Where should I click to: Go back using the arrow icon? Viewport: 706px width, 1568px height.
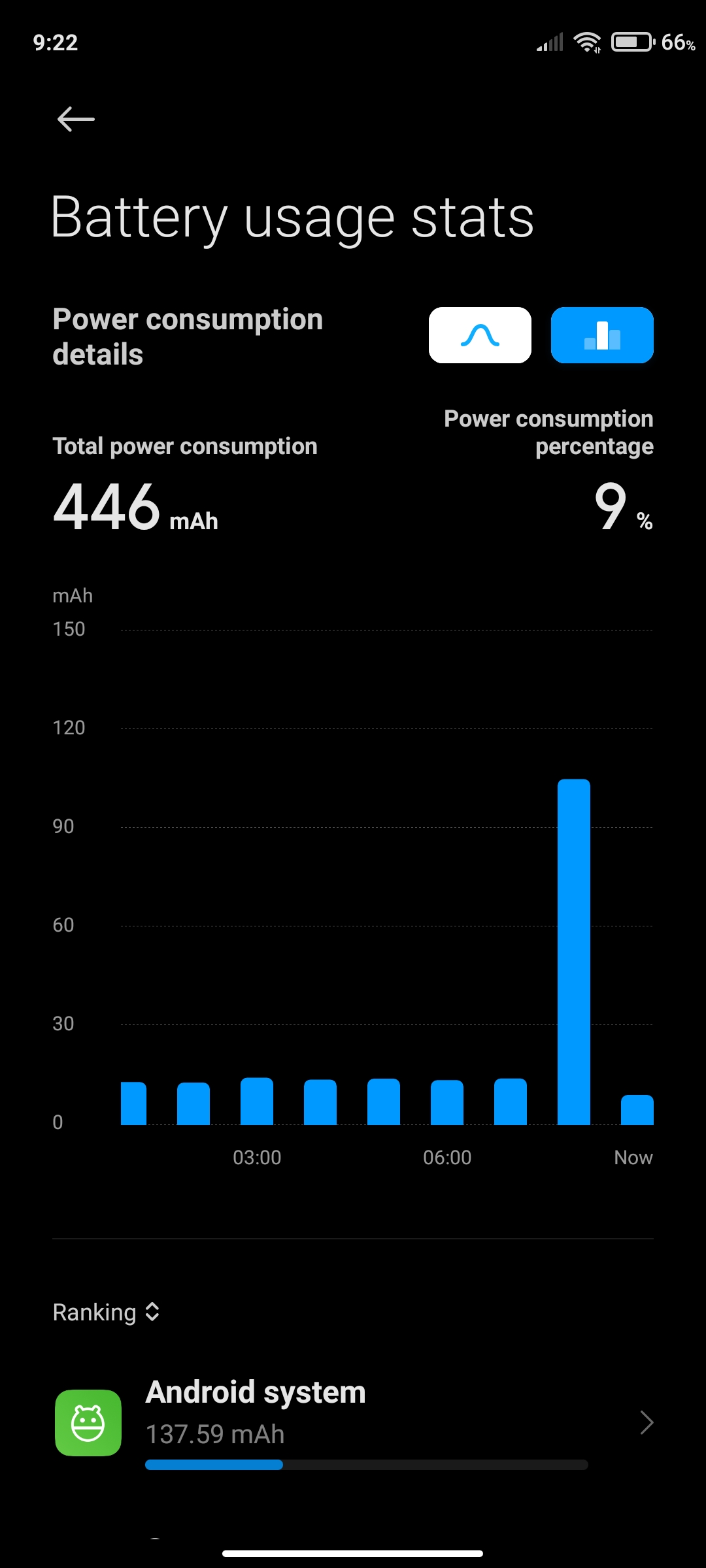(76, 119)
